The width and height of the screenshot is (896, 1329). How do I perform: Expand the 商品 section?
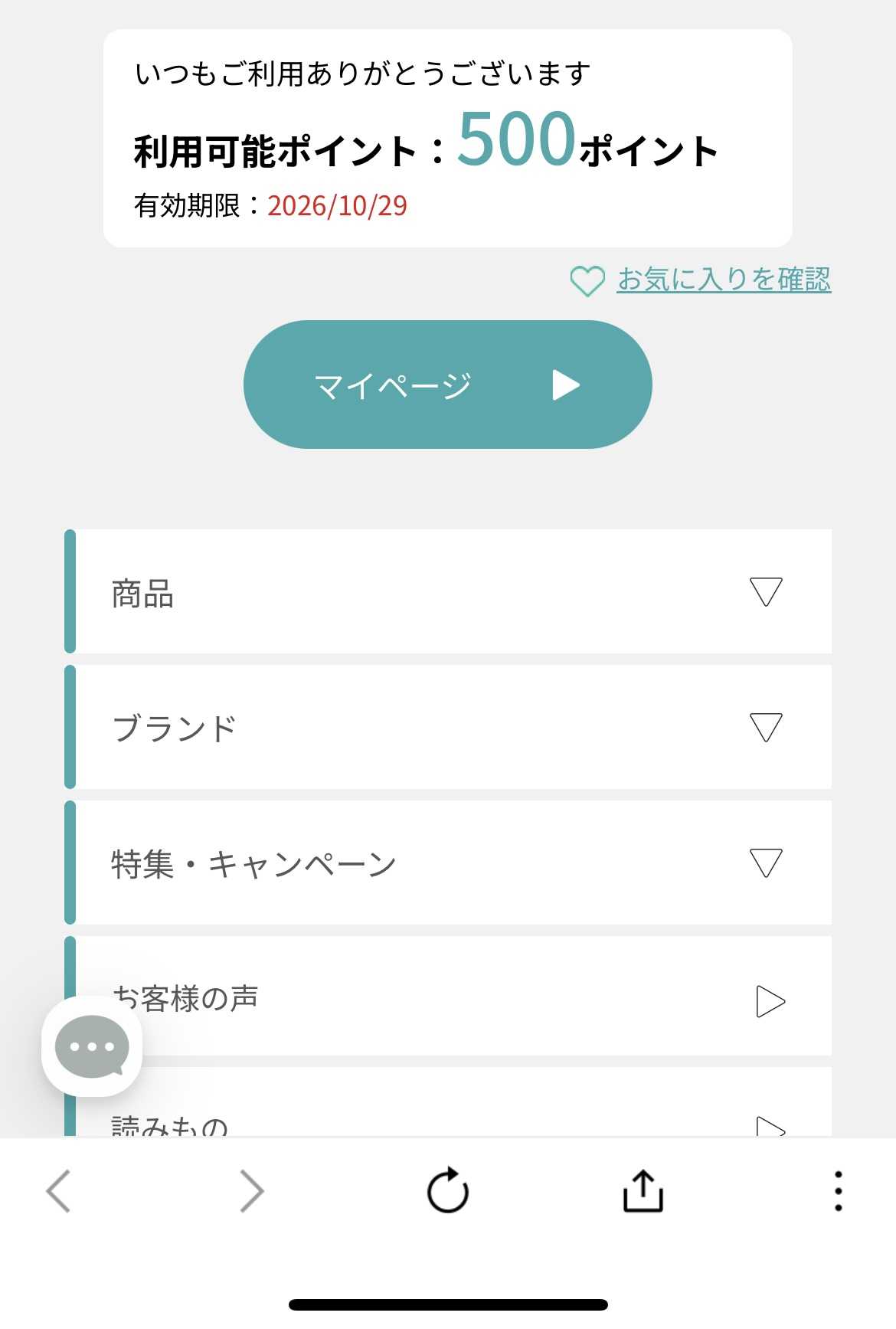tap(453, 591)
